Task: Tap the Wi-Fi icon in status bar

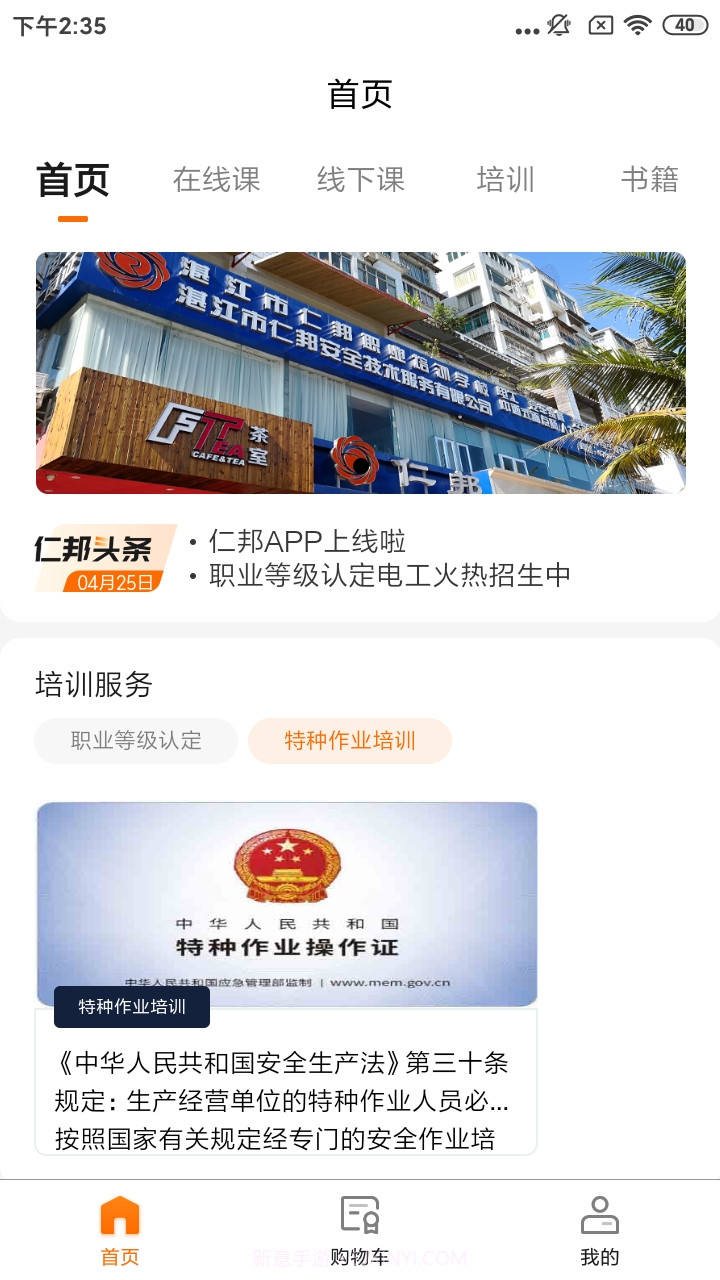Action: tap(638, 27)
